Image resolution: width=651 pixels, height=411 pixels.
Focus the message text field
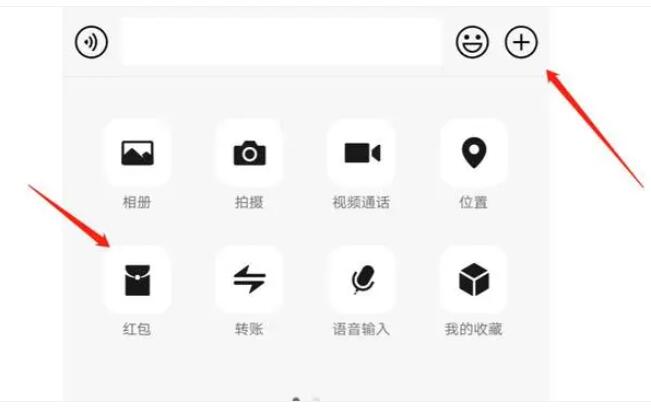[281, 42]
